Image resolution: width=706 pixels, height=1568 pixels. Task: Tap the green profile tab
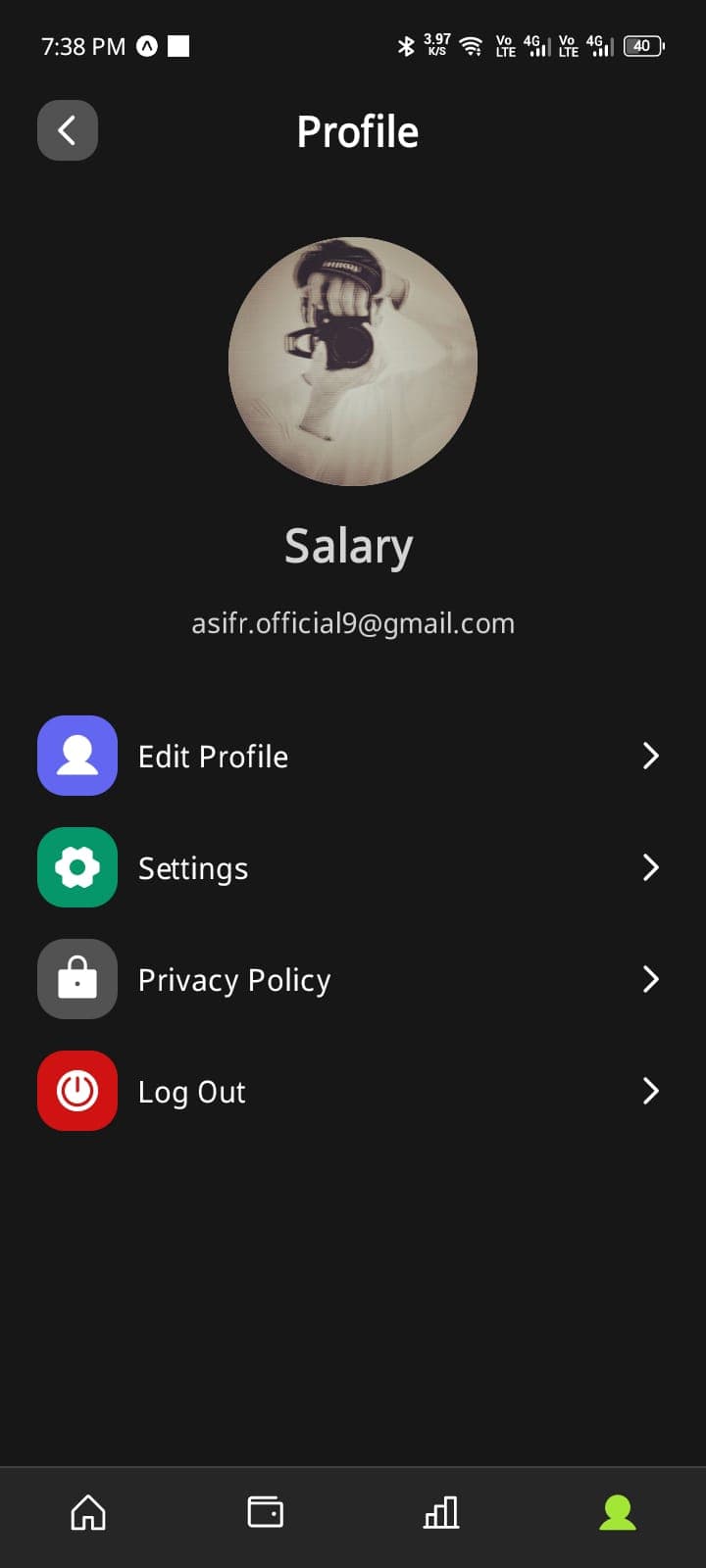[x=618, y=1512]
